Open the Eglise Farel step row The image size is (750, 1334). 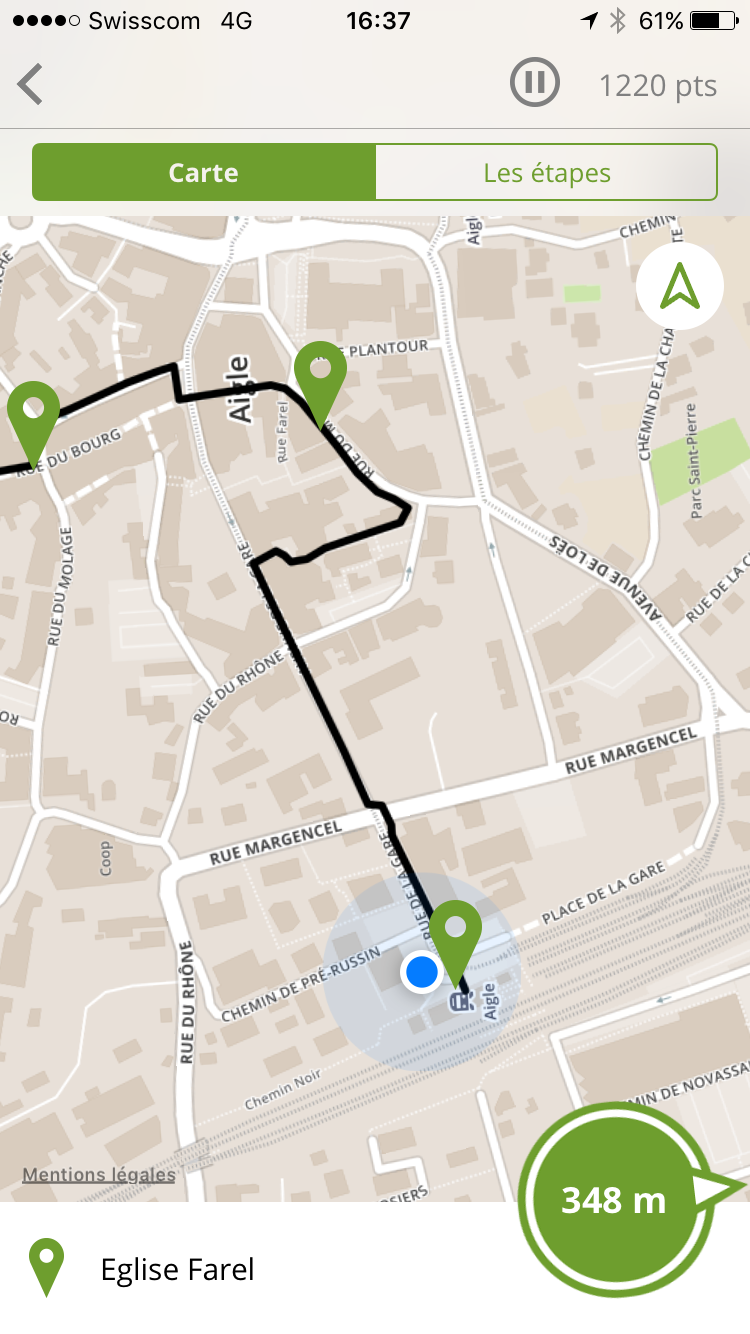click(x=178, y=1269)
